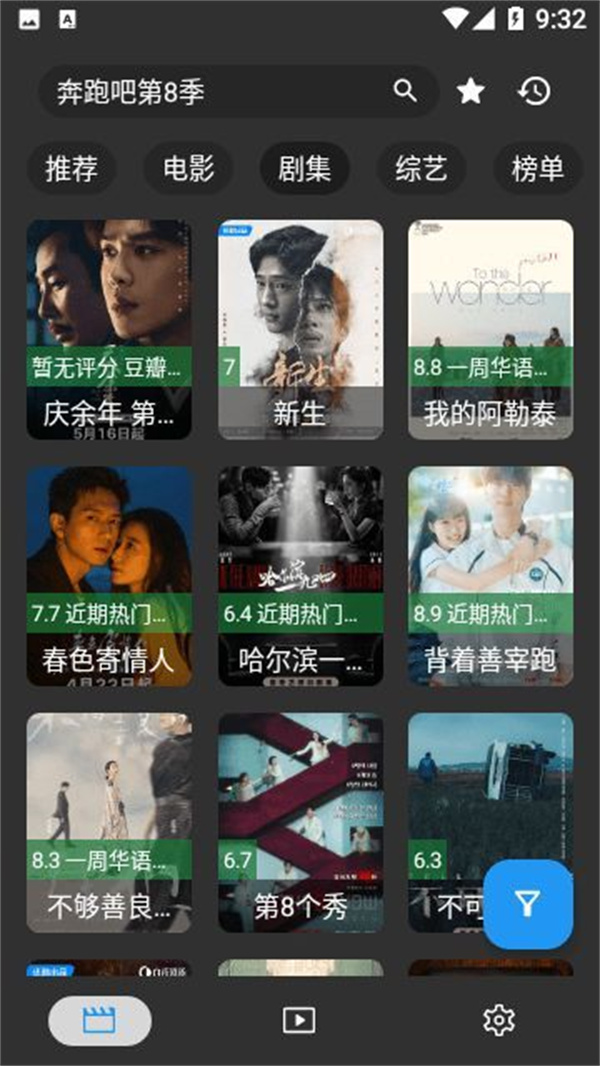Open the 不够善良... card

(109, 823)
